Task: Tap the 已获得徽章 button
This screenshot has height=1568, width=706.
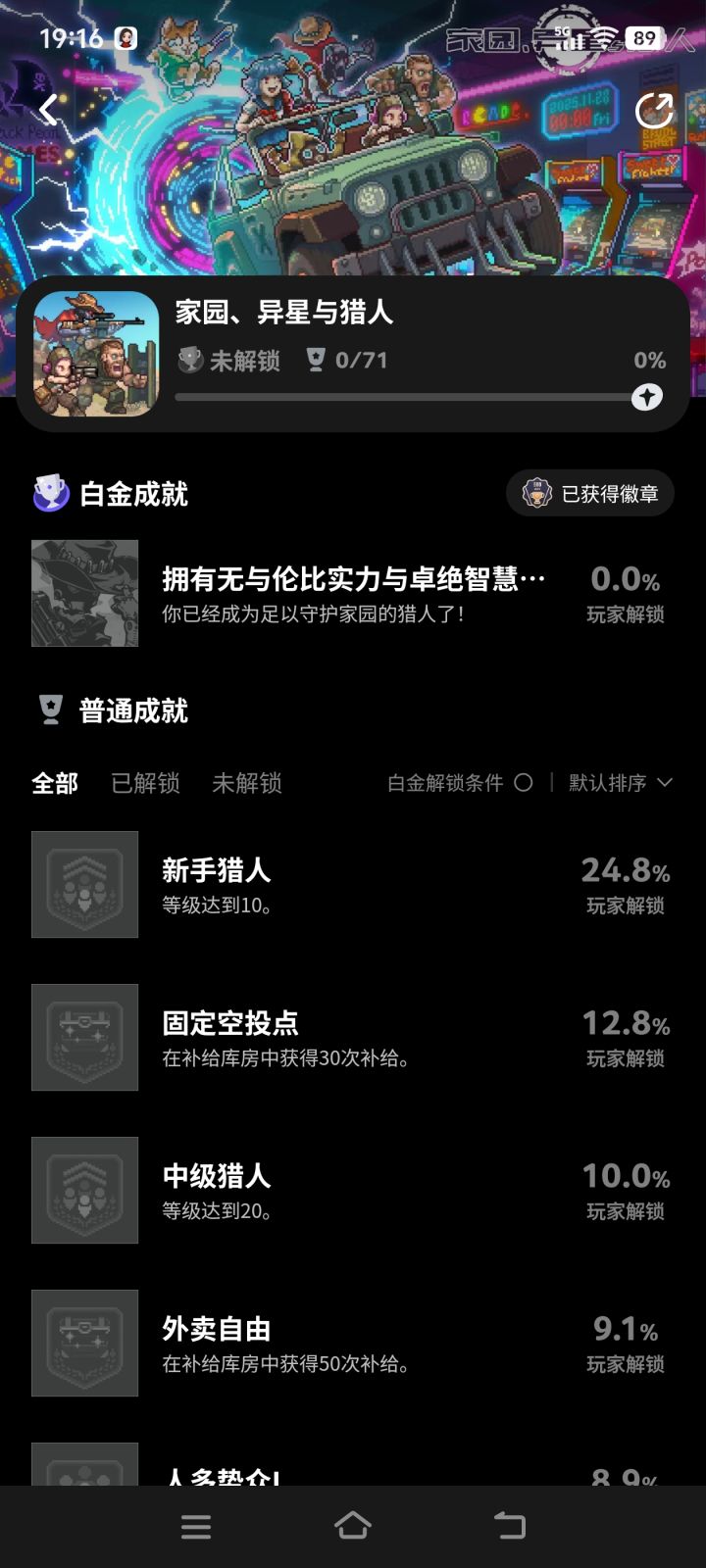Action: click(x=589, y=494)
